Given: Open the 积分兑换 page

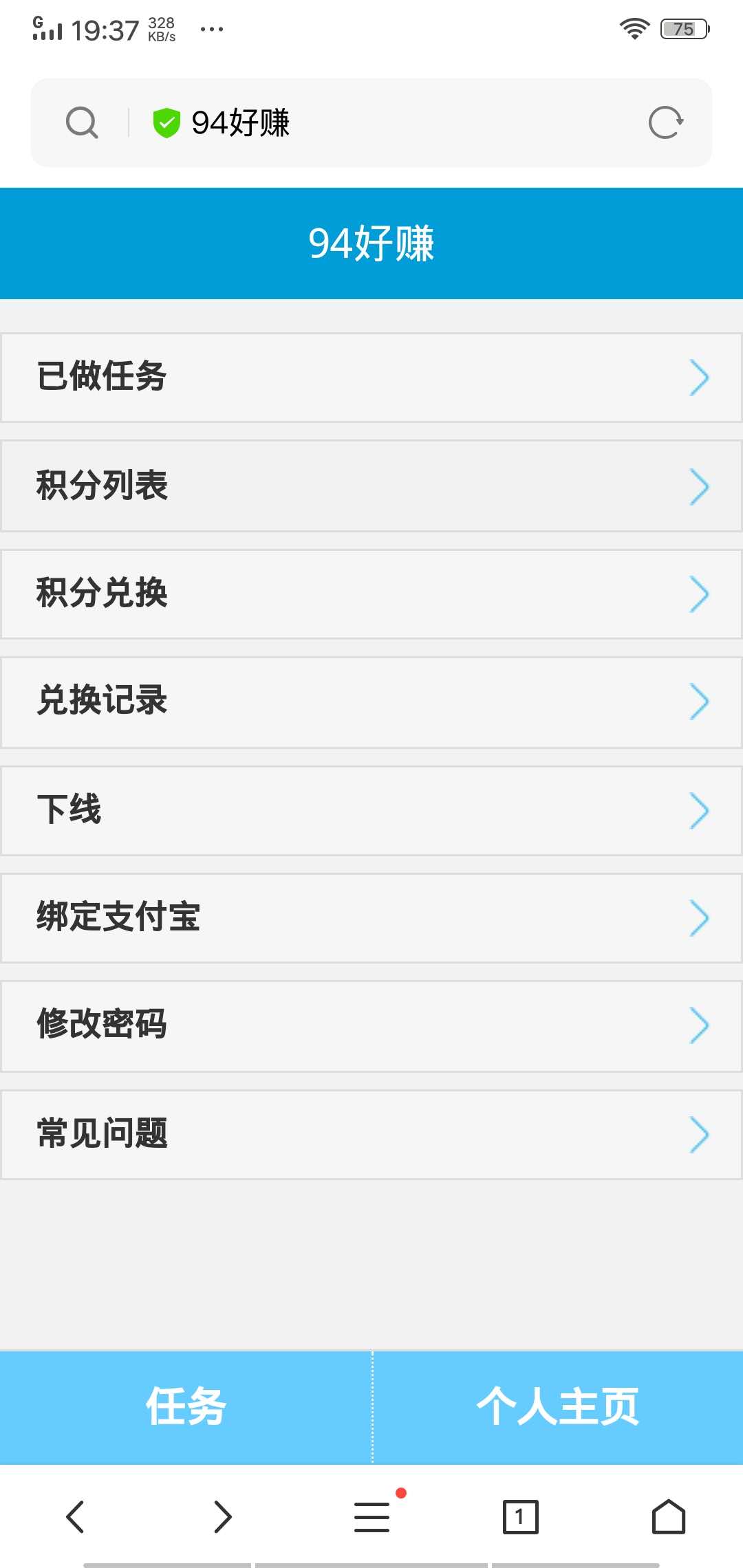Looking at the screenshot, I should 371,594.
